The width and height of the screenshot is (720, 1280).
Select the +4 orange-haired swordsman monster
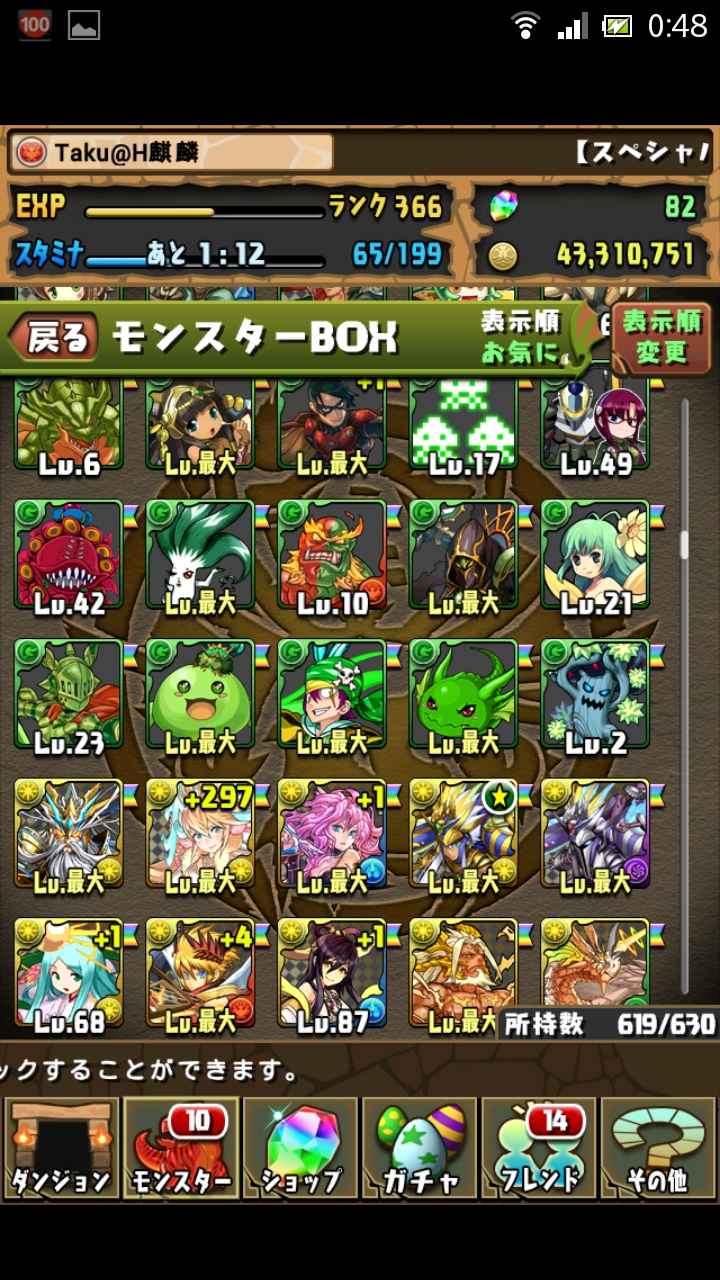point(200,975)
